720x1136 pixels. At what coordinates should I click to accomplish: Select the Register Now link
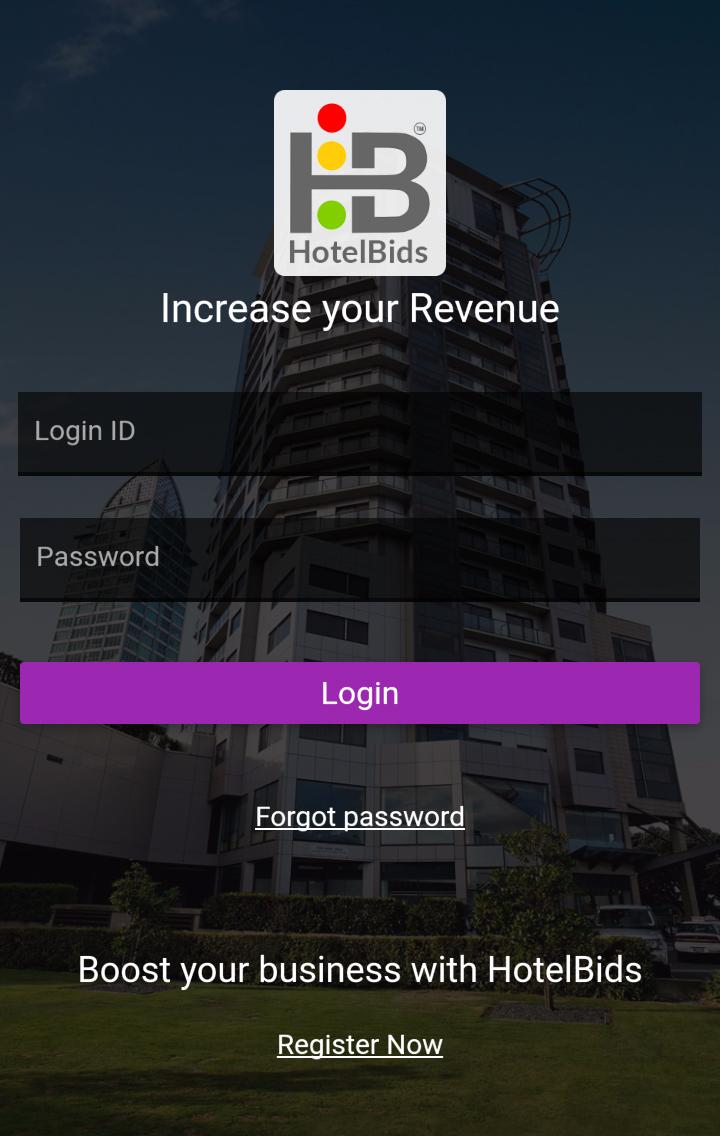click(x=360, y=1045)
